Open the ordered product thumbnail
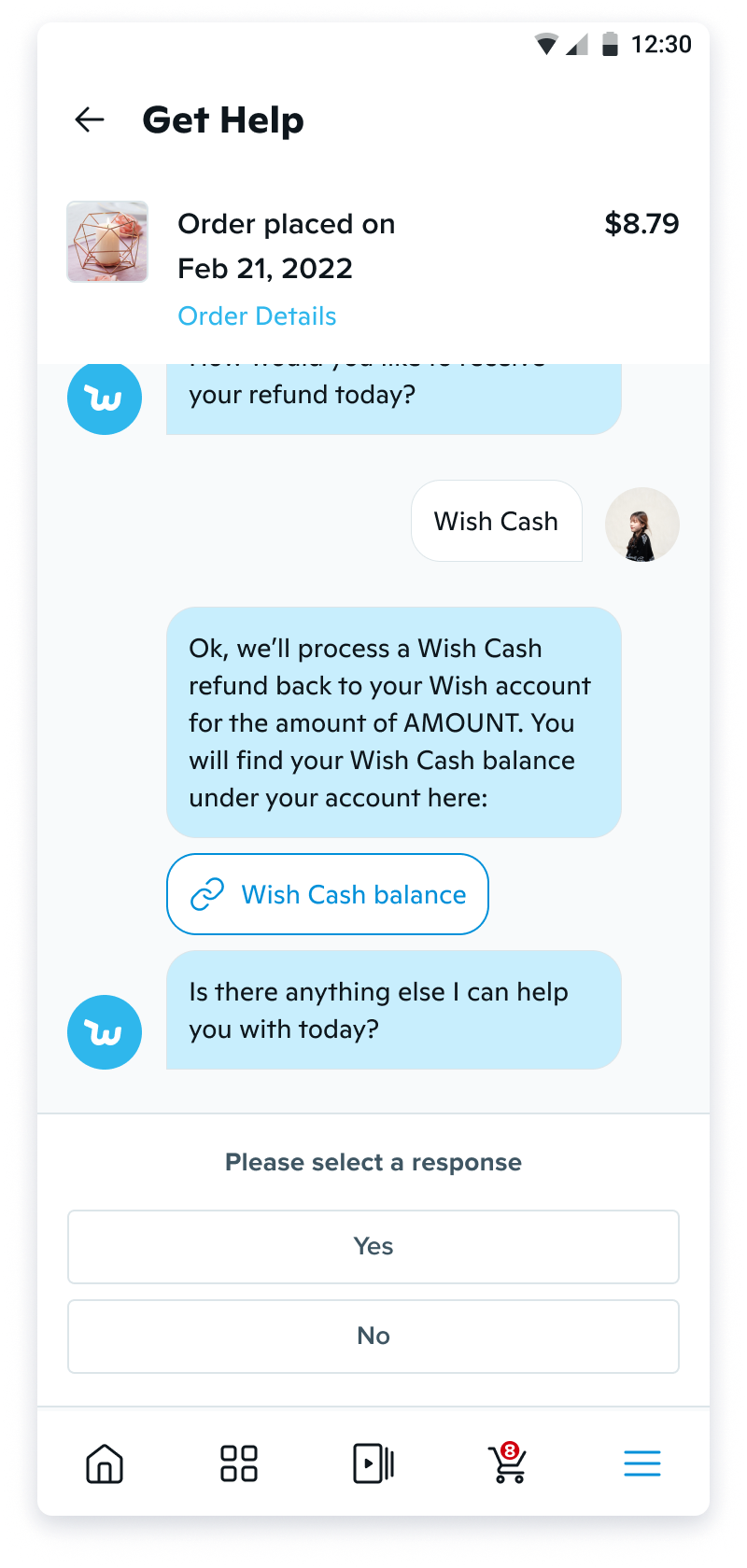Screen dimensions: 747x1568 (x=107, y=242)
